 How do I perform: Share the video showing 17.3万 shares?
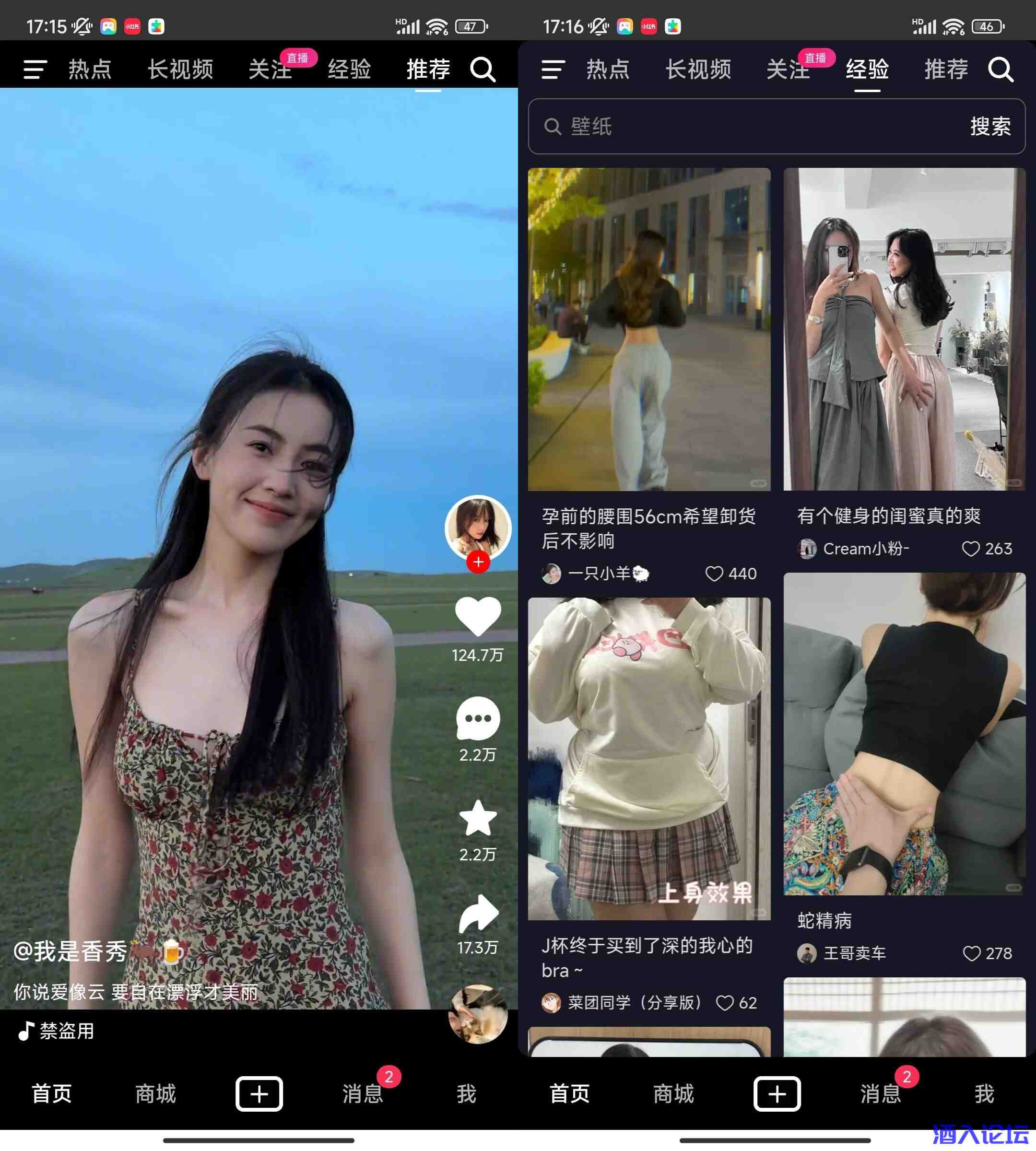click(478, 914)
